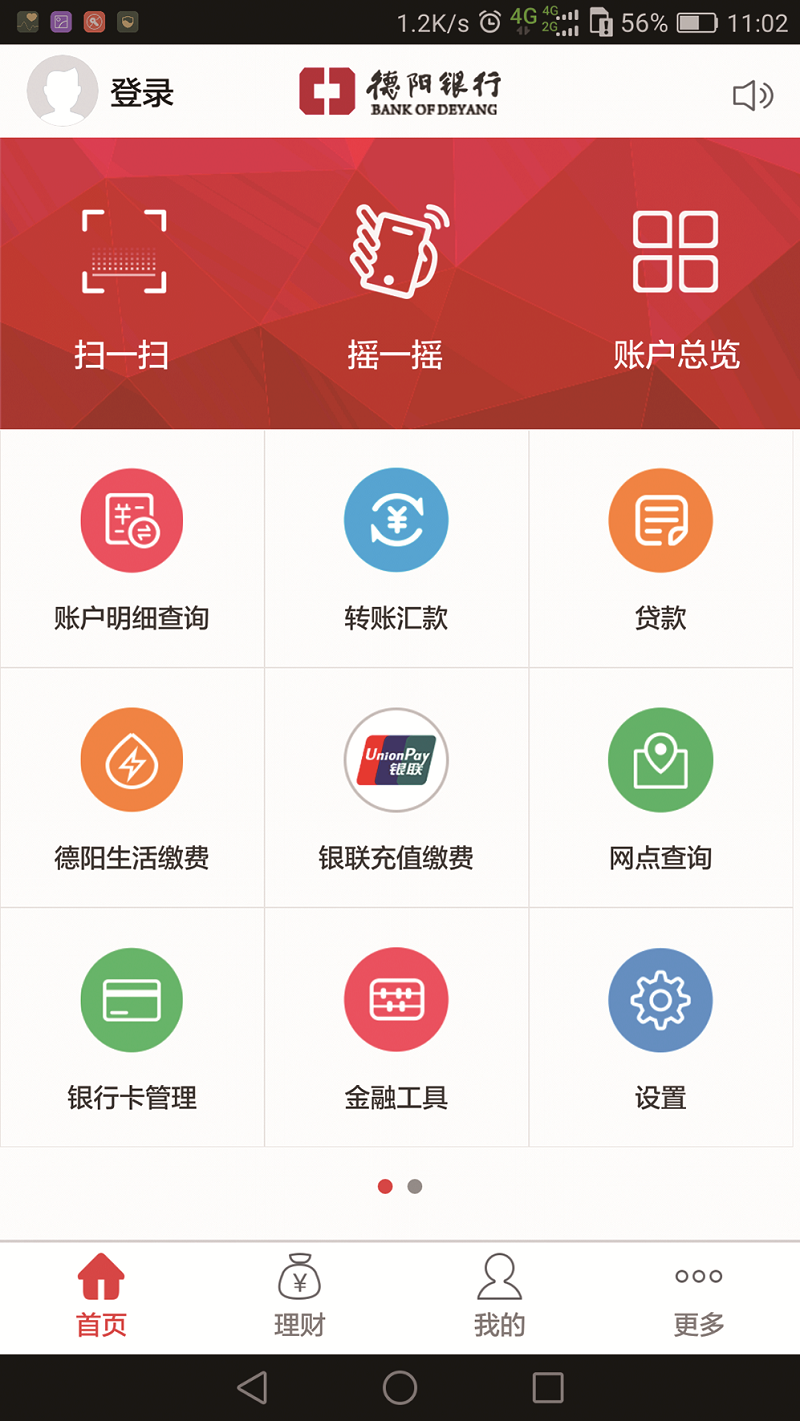This screenshot has width=800, height=1421.
Task: Tap 登录 to log in
Action: coord(142,93)
